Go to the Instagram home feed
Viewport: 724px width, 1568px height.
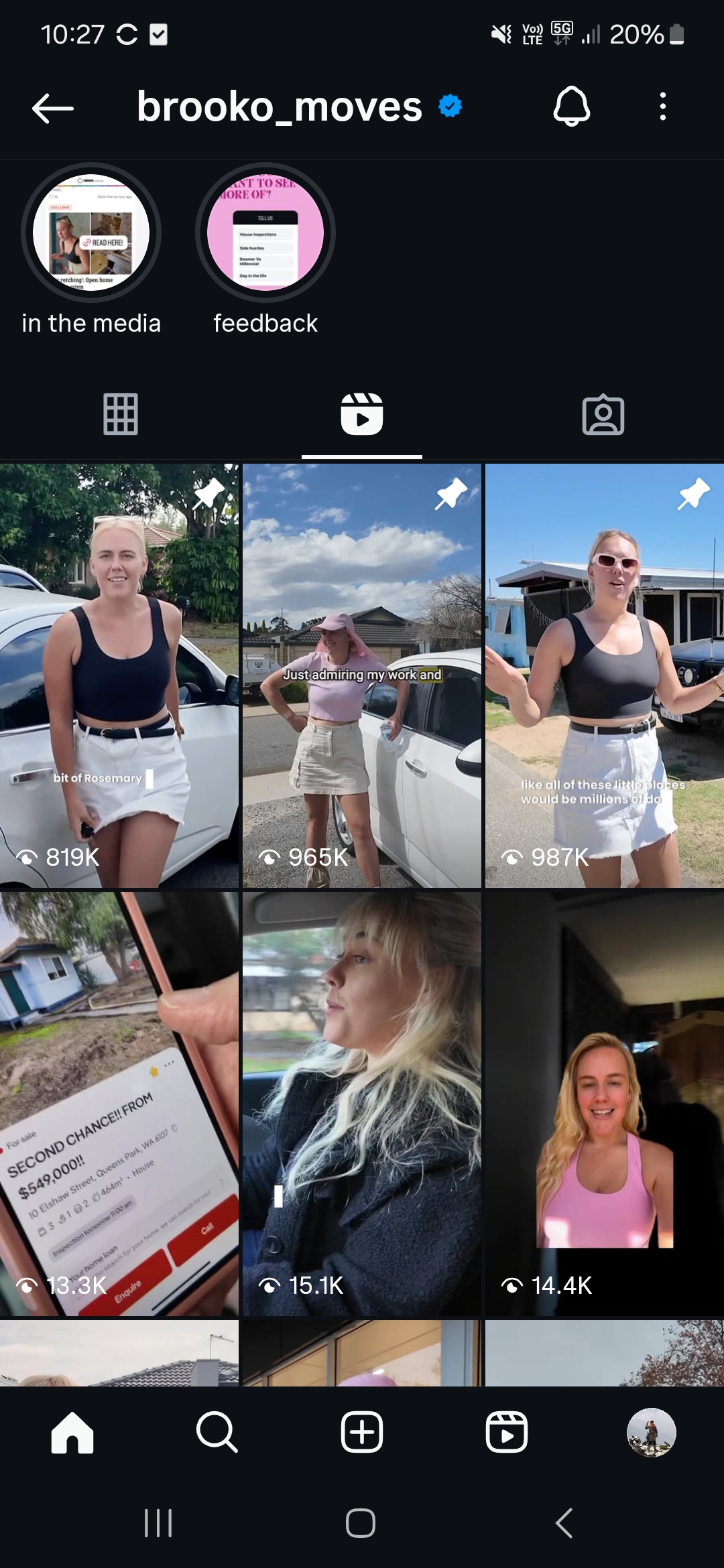click(x=72, y=1433)
